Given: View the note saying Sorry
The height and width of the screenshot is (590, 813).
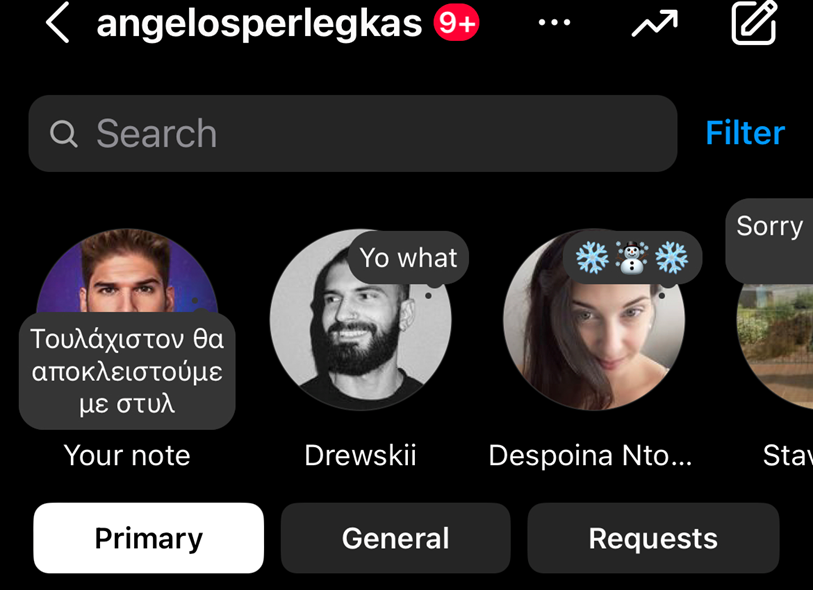Looking at the screenshot, I should tap(770, 228).
